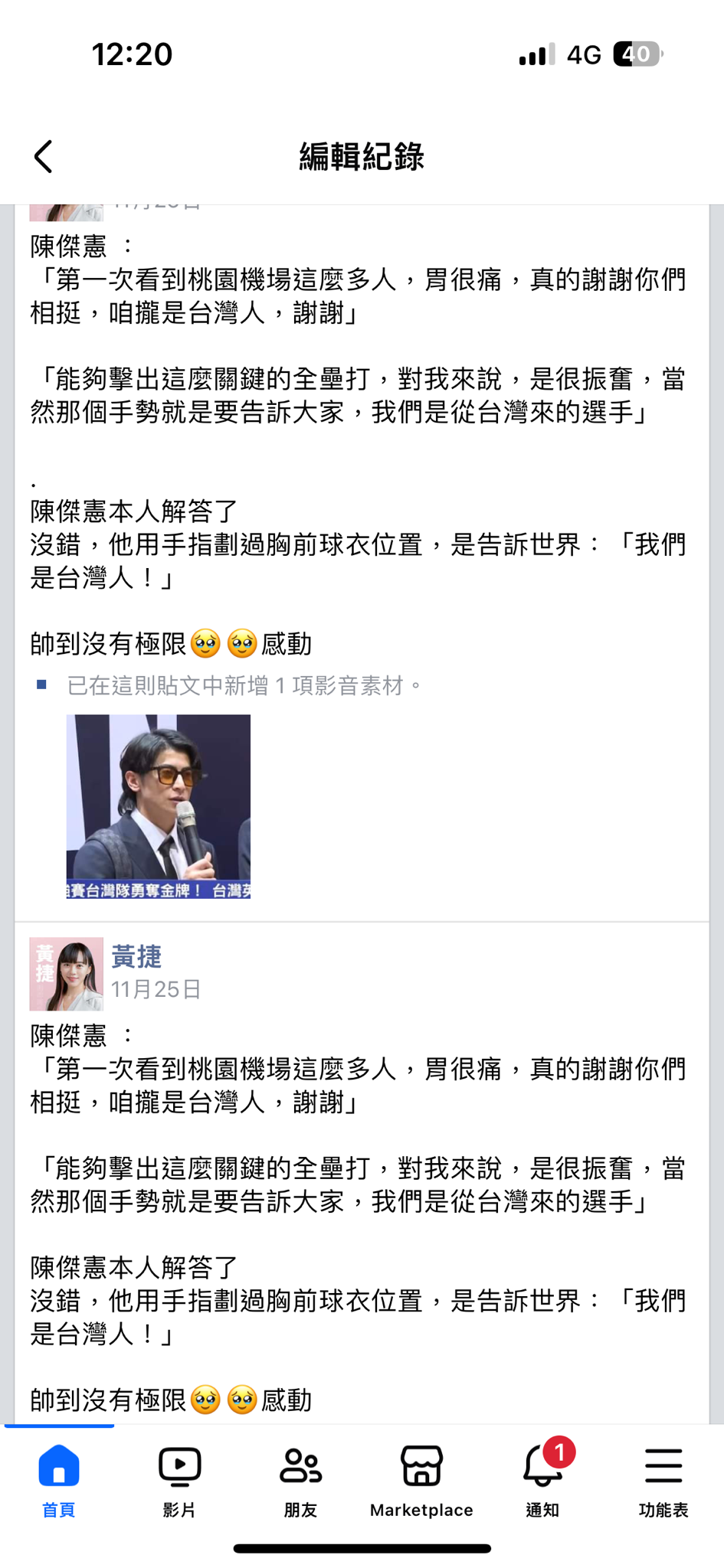Image resolution: width=724 pixels, height=1568 pixels.
Task: Open the 通知 notifications tab
Action: 542,1479
